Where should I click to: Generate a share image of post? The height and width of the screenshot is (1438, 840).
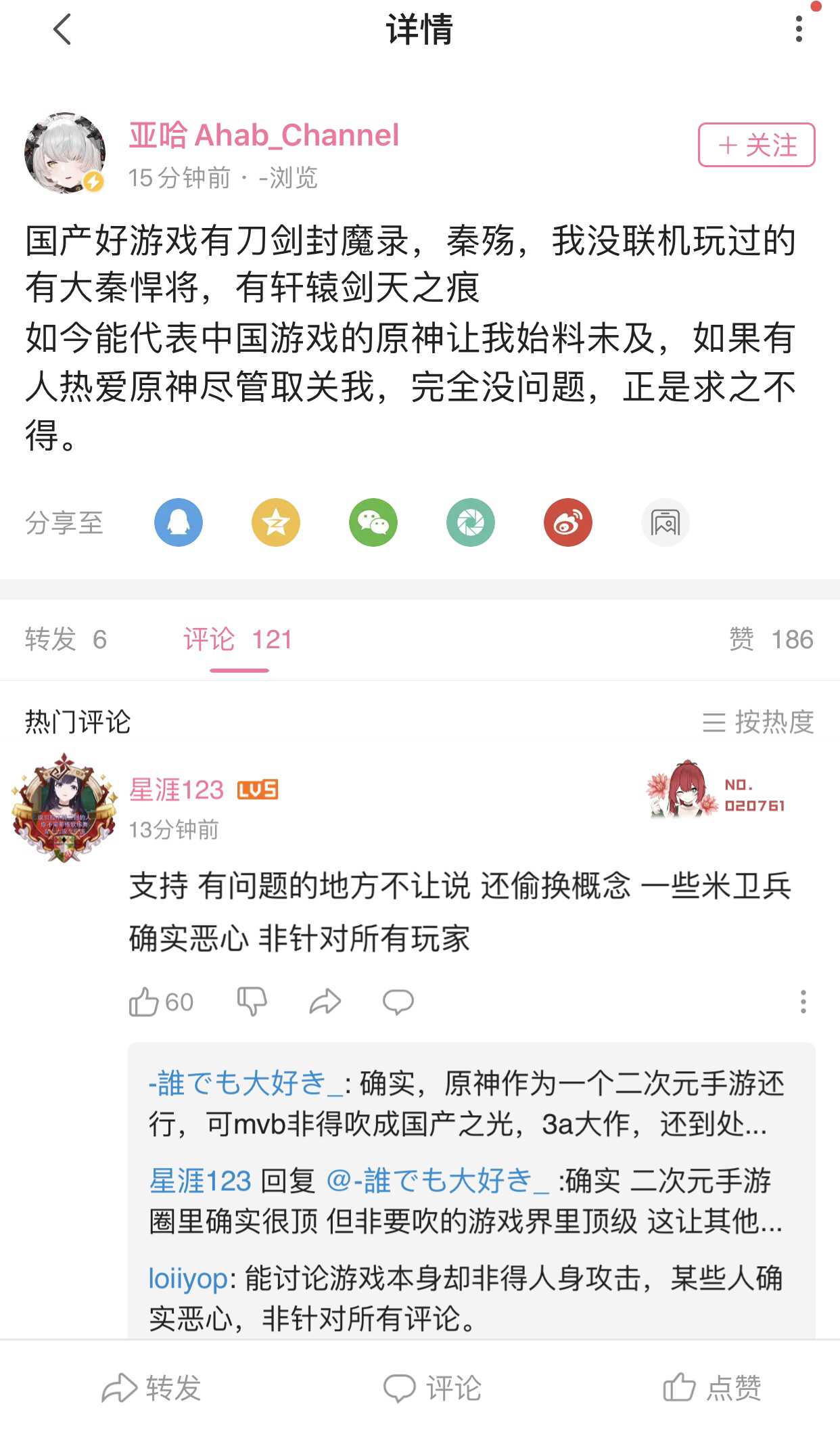[x=666, y=522]
